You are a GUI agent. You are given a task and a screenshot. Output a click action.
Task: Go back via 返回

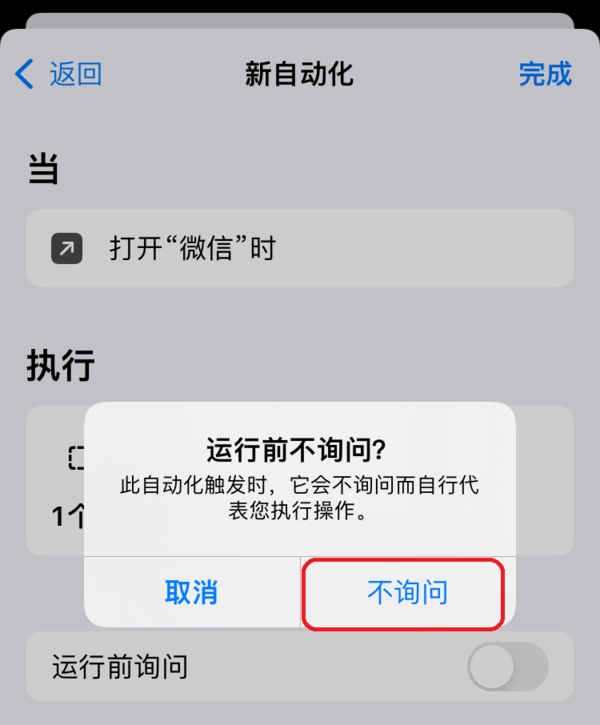point(60,74)
